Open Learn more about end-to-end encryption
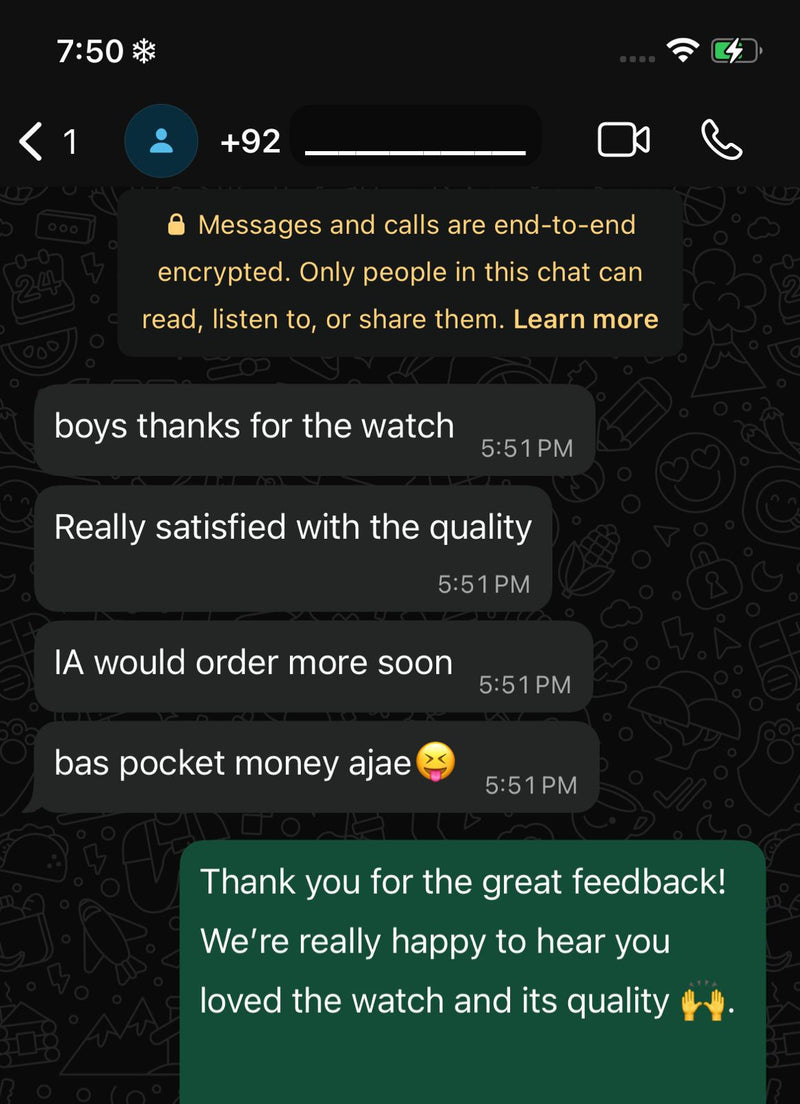The height and width of the screenshot is (1104, 800). coord(585,319)
